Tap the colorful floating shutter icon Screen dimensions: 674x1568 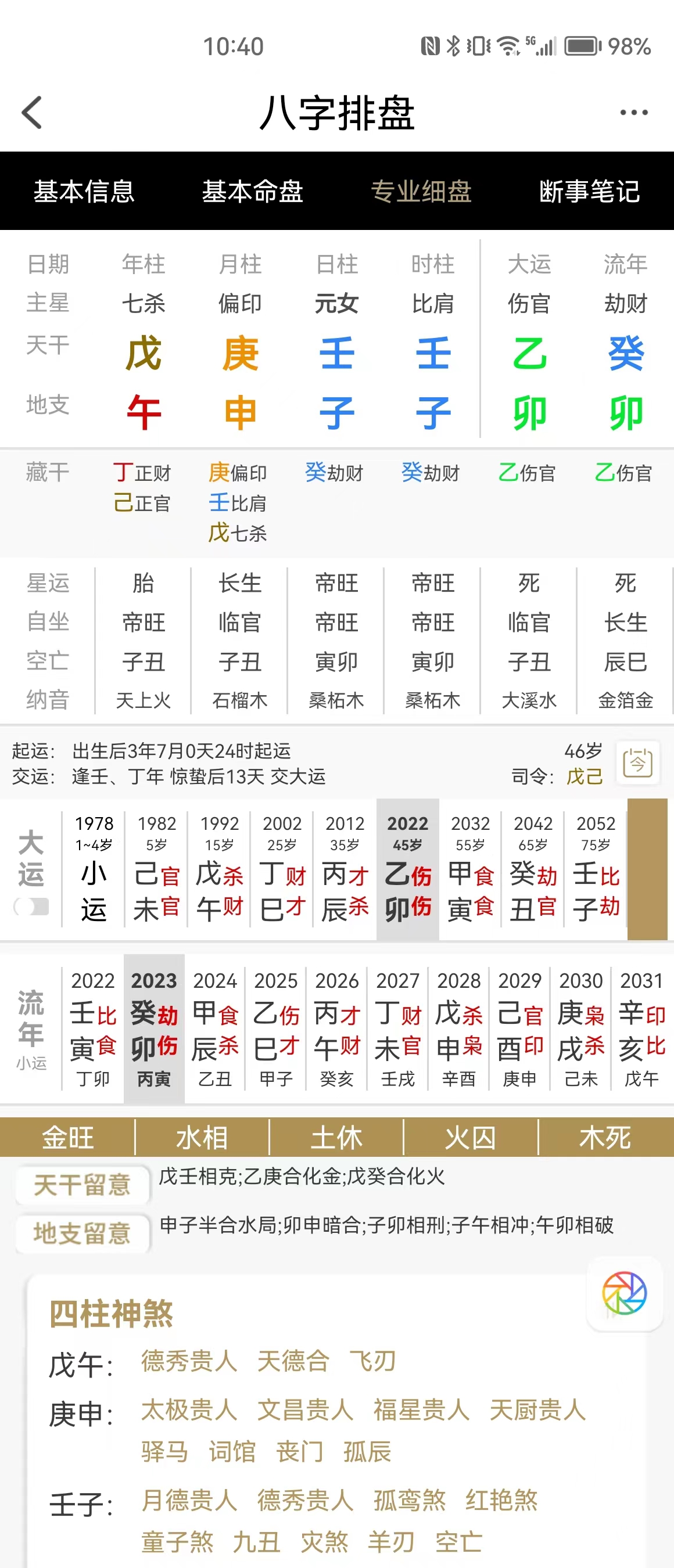coord(624,1292)
